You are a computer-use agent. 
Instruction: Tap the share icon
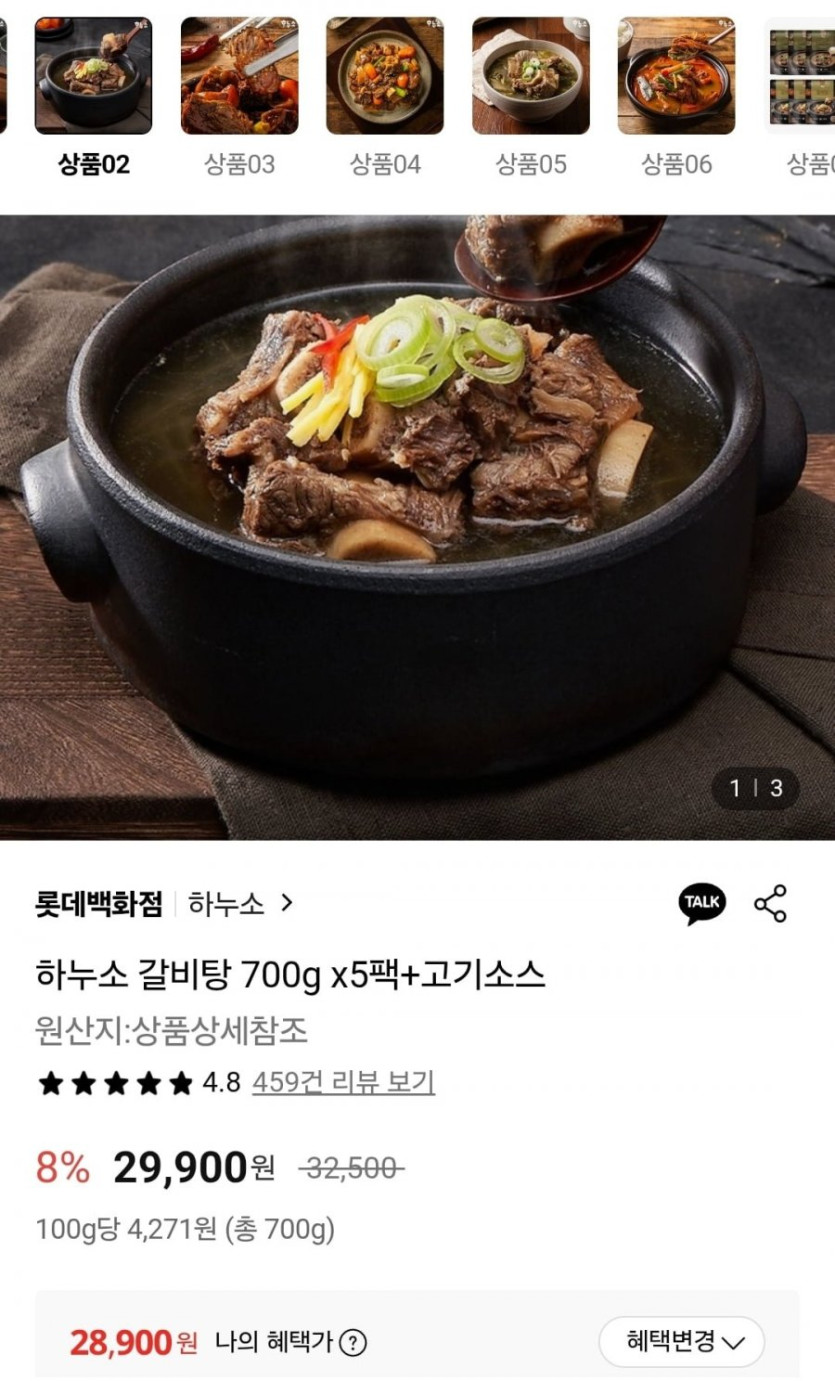[770, 904]
